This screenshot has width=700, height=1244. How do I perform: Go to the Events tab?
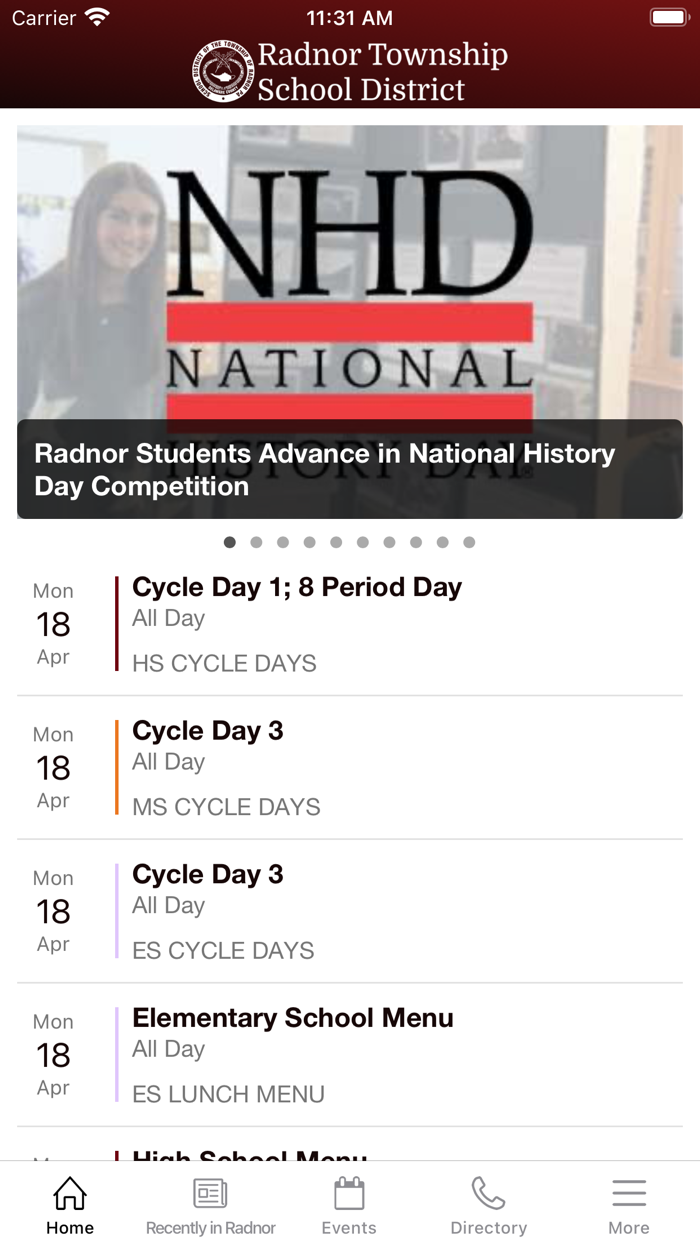349,1205
